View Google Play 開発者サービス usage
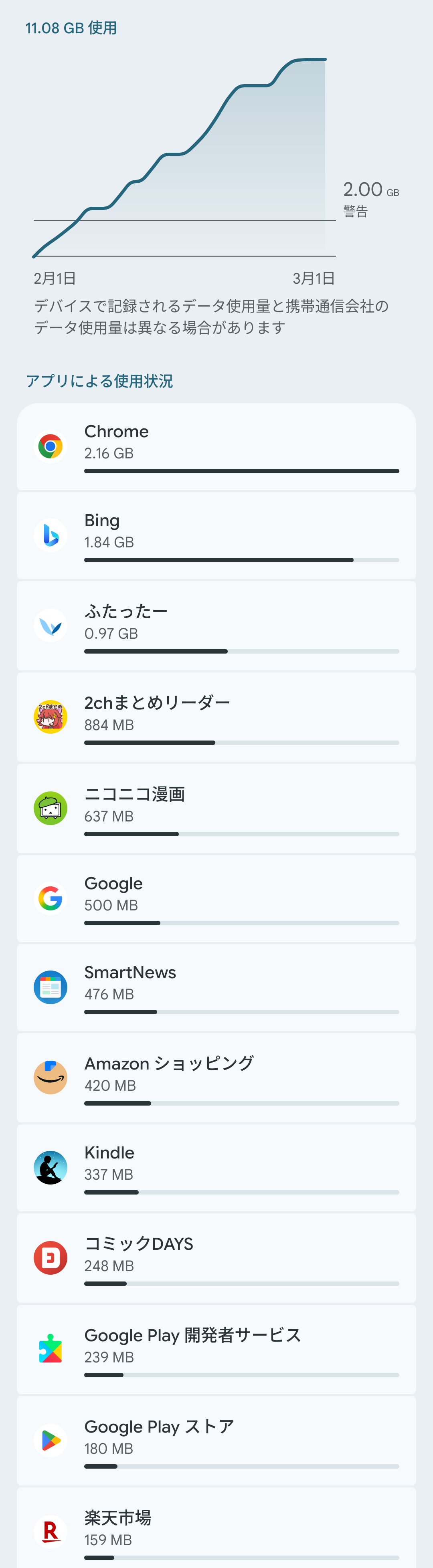433x1568 pixels. (x=216, y=1350)
